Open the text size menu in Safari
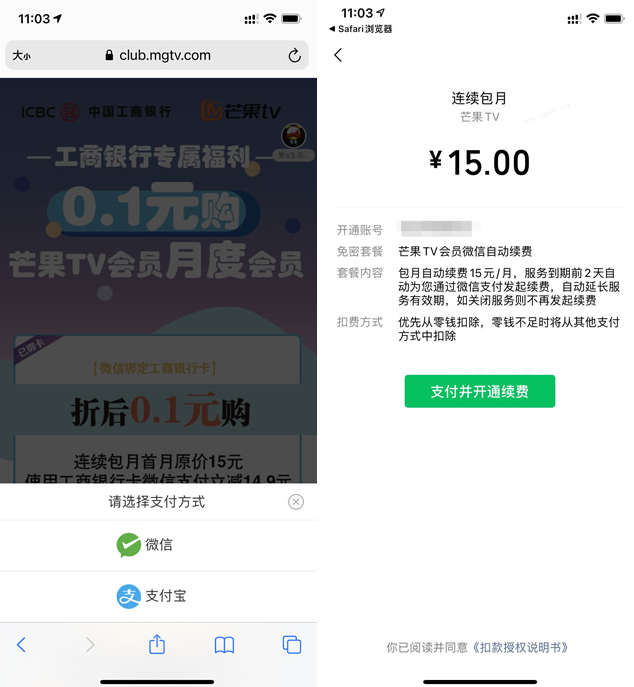 [21, 56]
